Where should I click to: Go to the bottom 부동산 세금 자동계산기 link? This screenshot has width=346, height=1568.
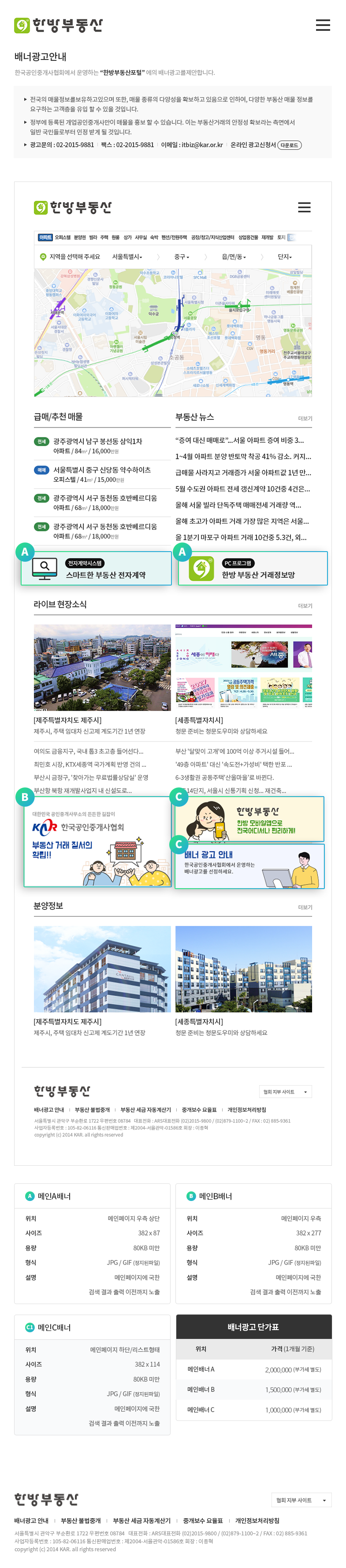point(141,1520)
